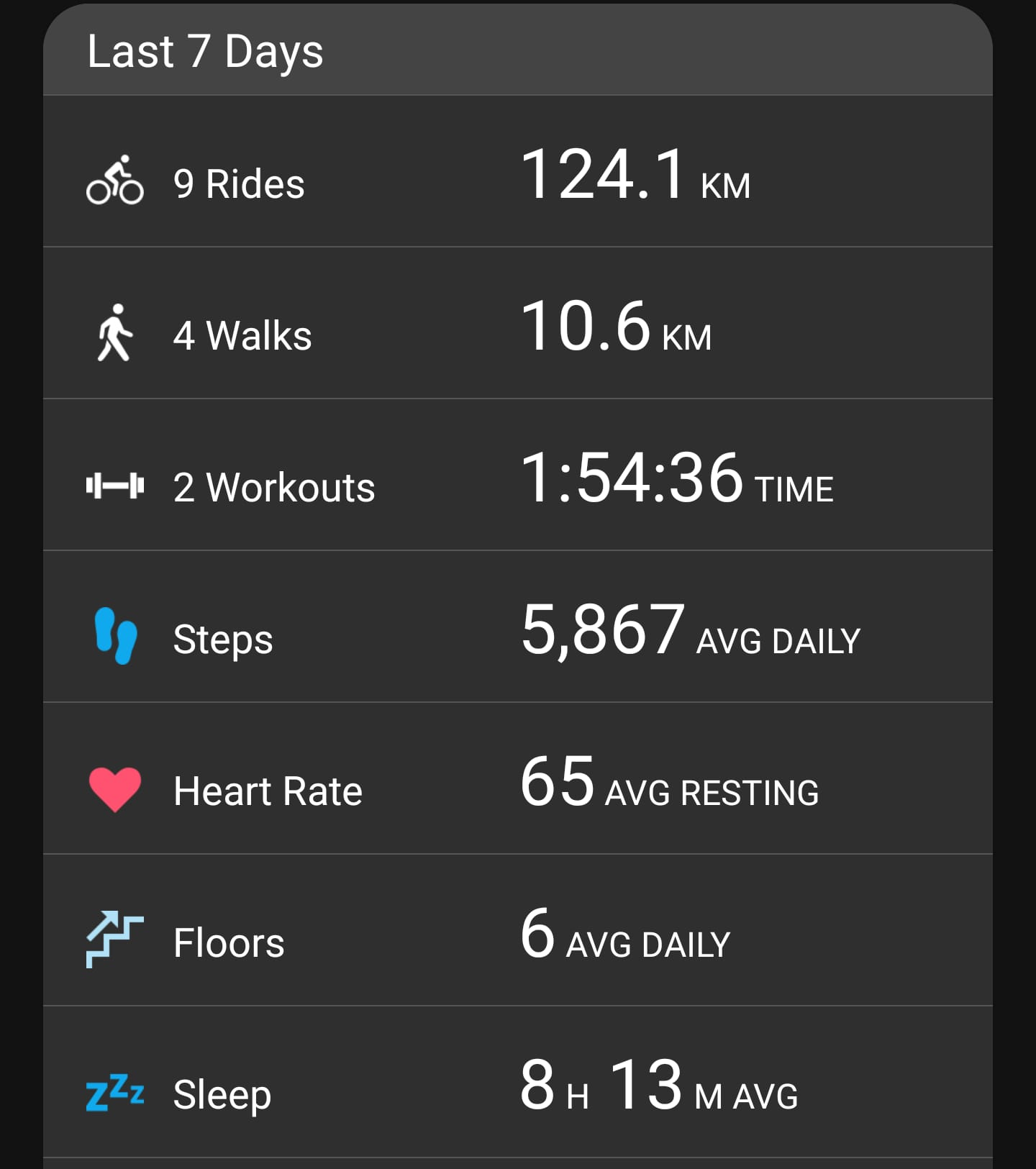The width and height of the screenshot is (1036, 1169).
Task: View the 2 Workouts time details
Action: (518, 475)
